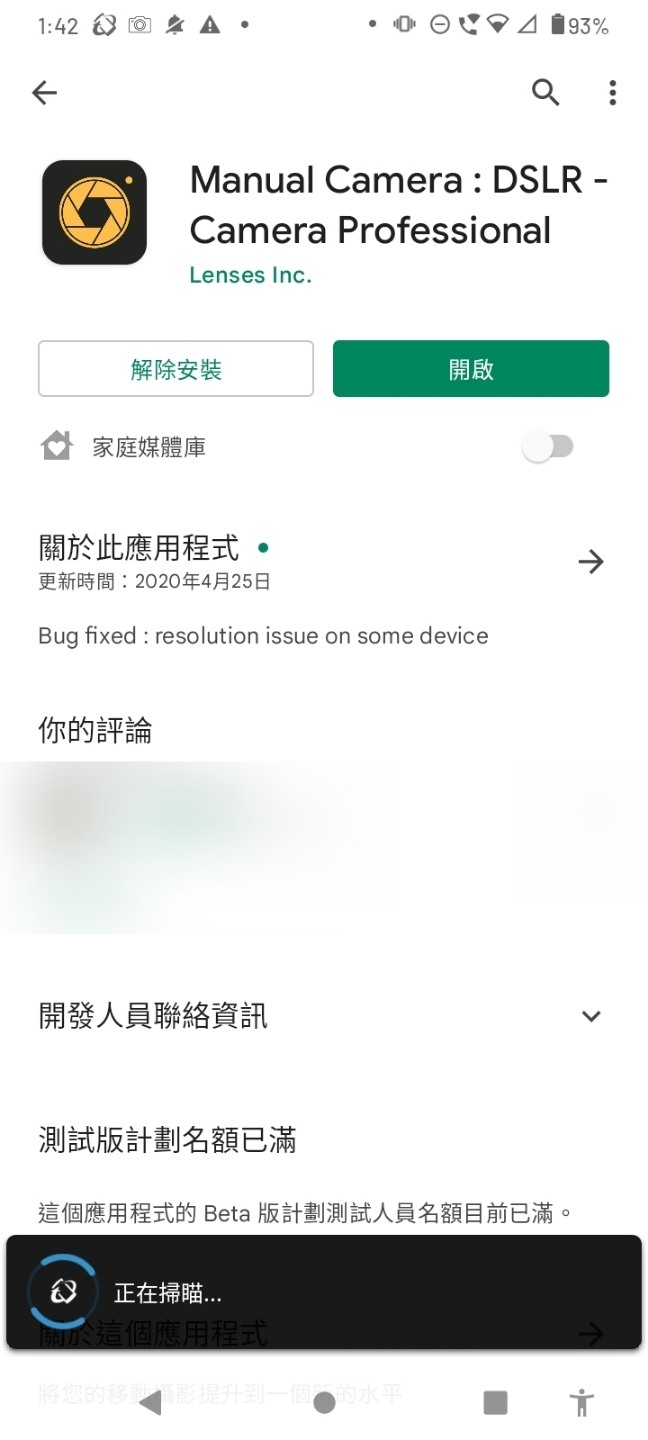Tap the system home button

point(324,1402)
